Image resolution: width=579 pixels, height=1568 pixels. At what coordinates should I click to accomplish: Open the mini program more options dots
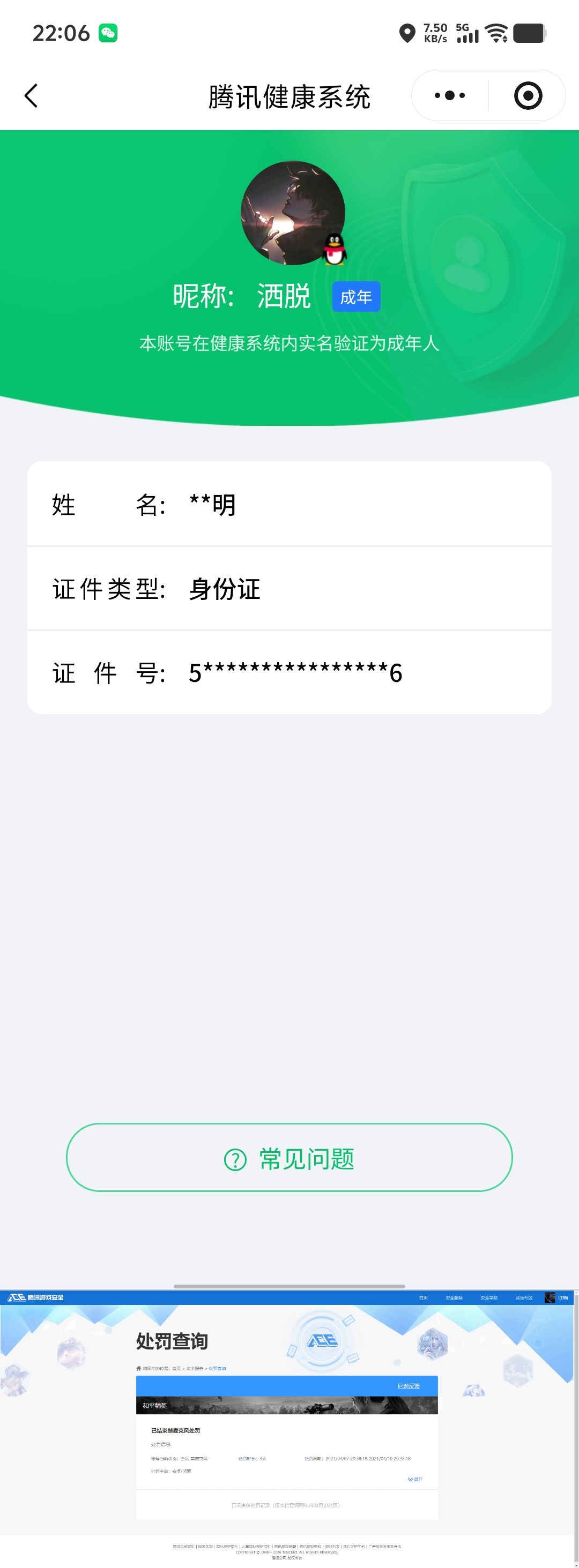click(449, 95)
